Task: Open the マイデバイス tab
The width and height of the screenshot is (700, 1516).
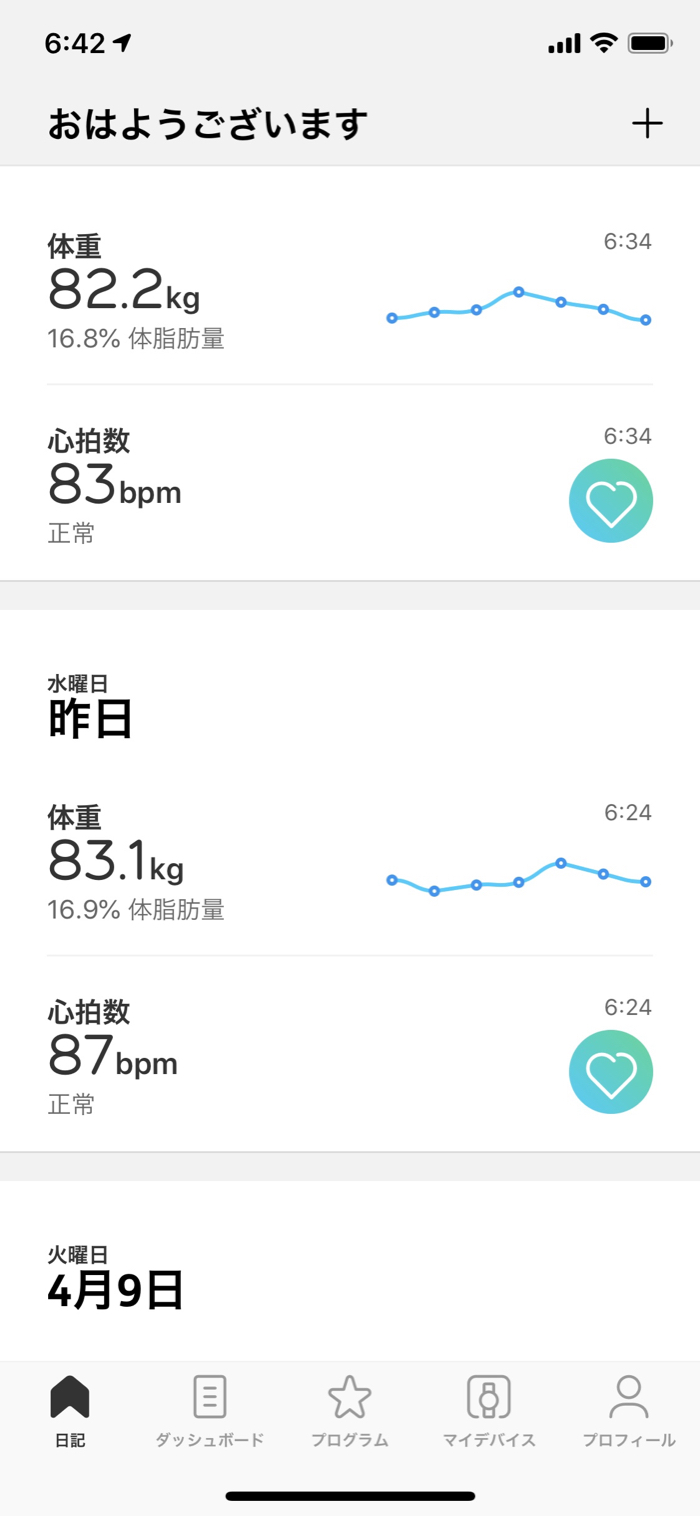Action: (x=489, y=1411)
